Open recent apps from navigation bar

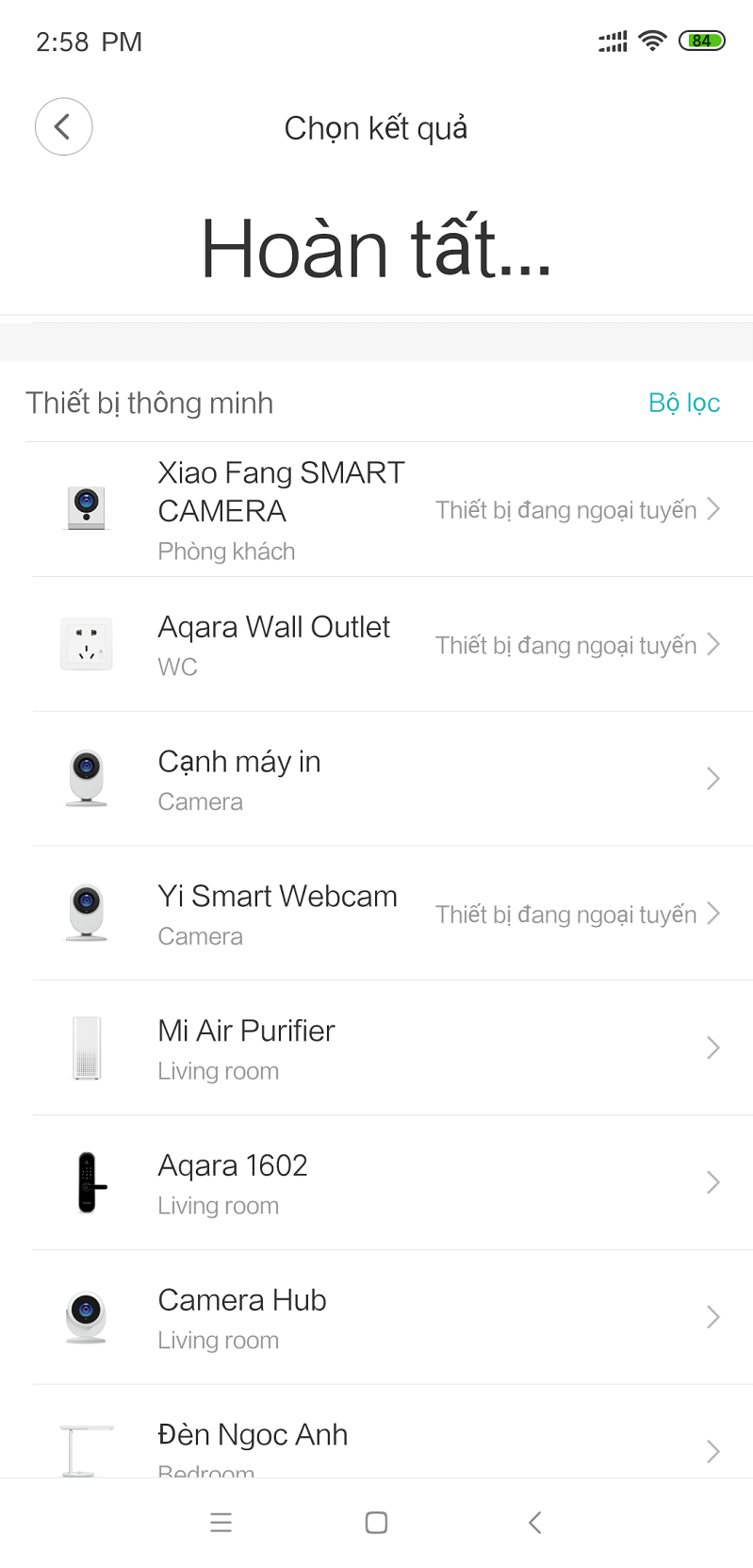[x=221, y=1523]
